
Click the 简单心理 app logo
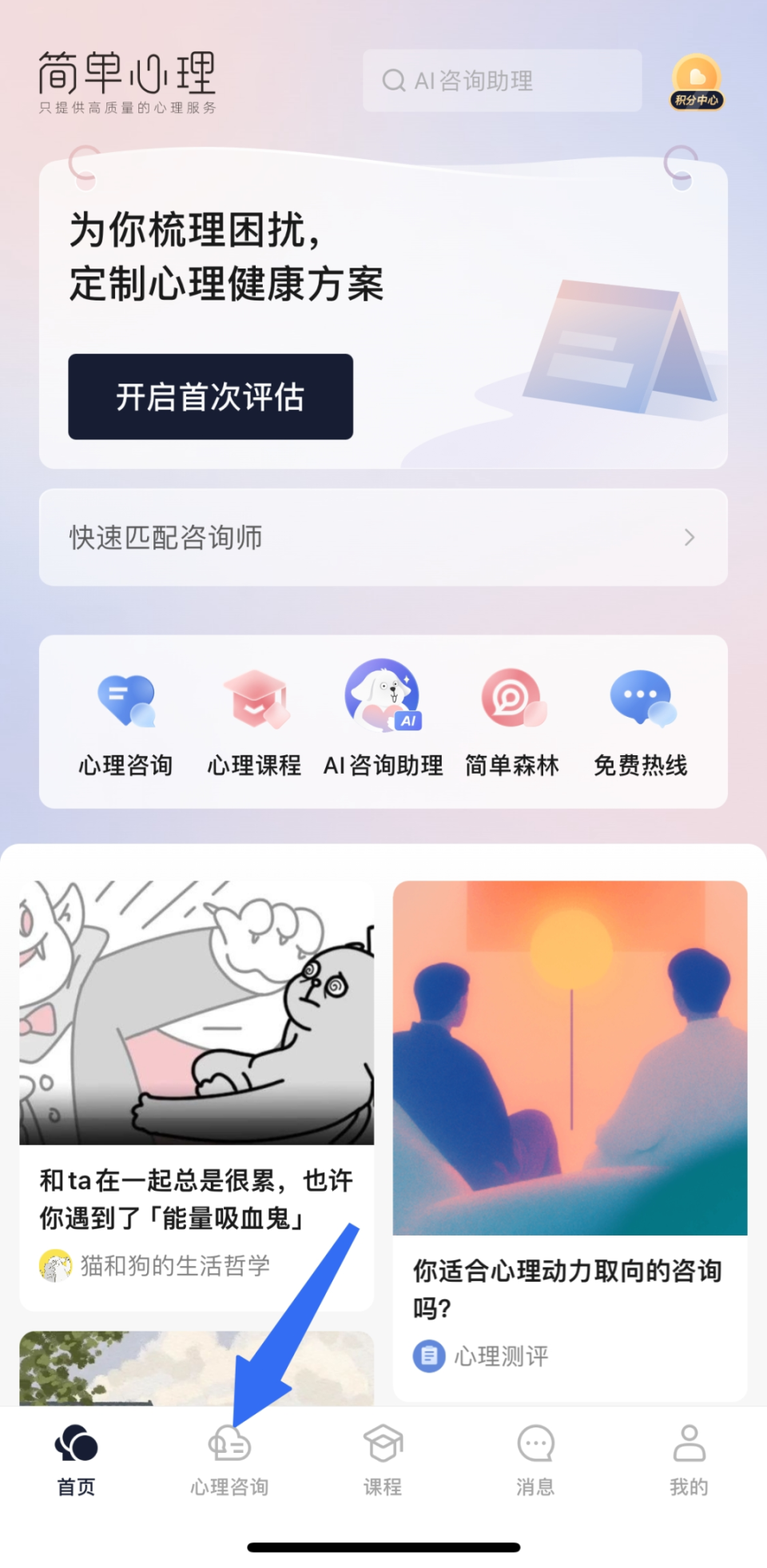coord(126,76)
